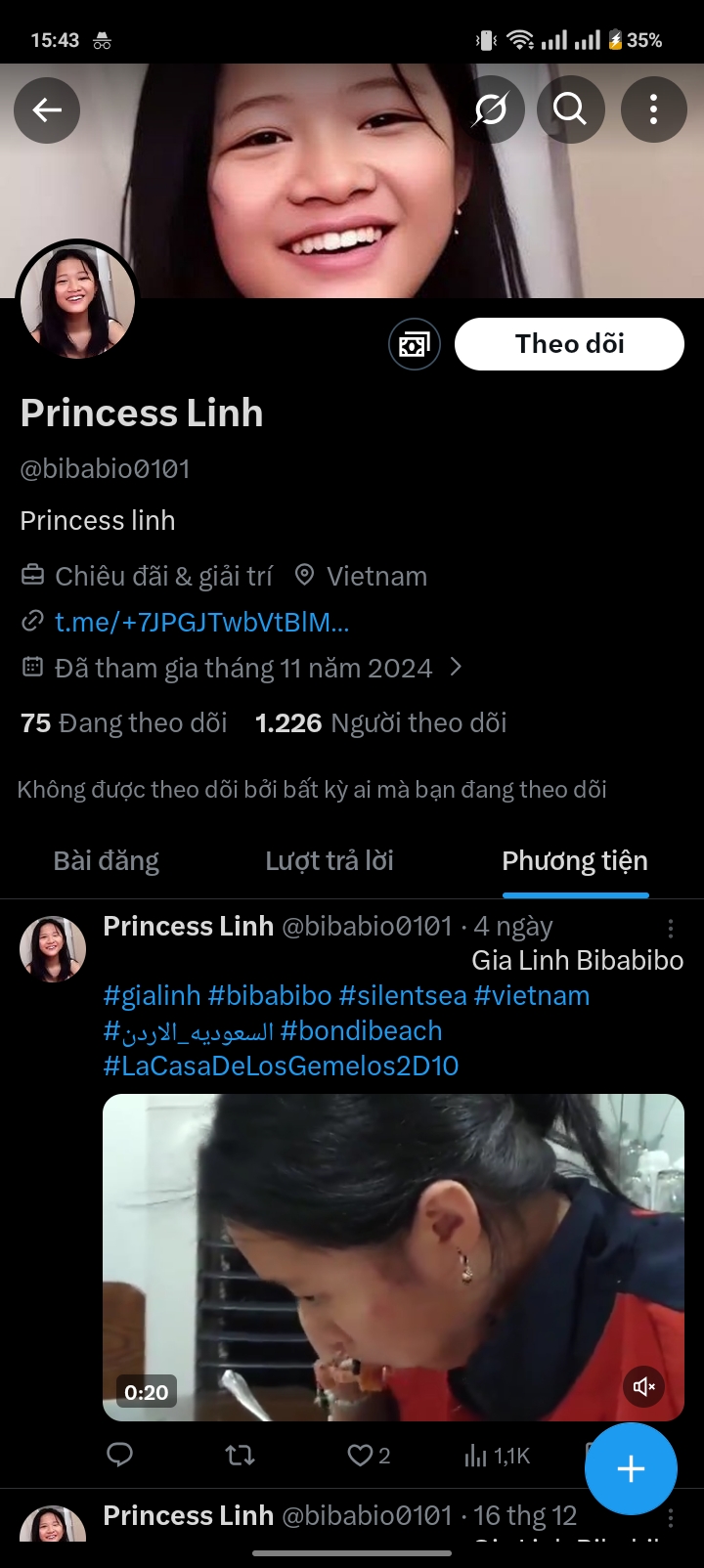The width and height of the screenshot is (704, 1568).
Task: Open the t.me link in the bio
Action: 201,622
